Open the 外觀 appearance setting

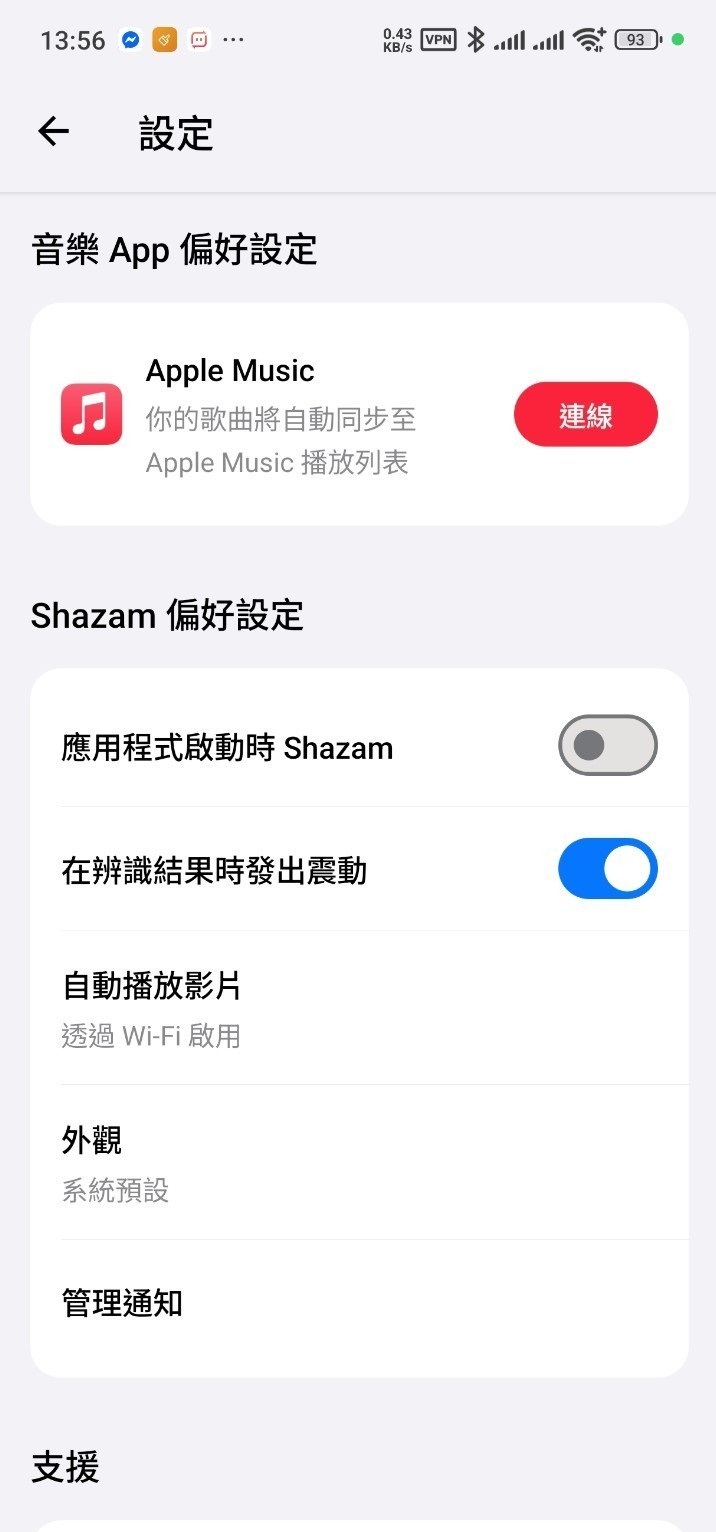(x=360, y=1162)
